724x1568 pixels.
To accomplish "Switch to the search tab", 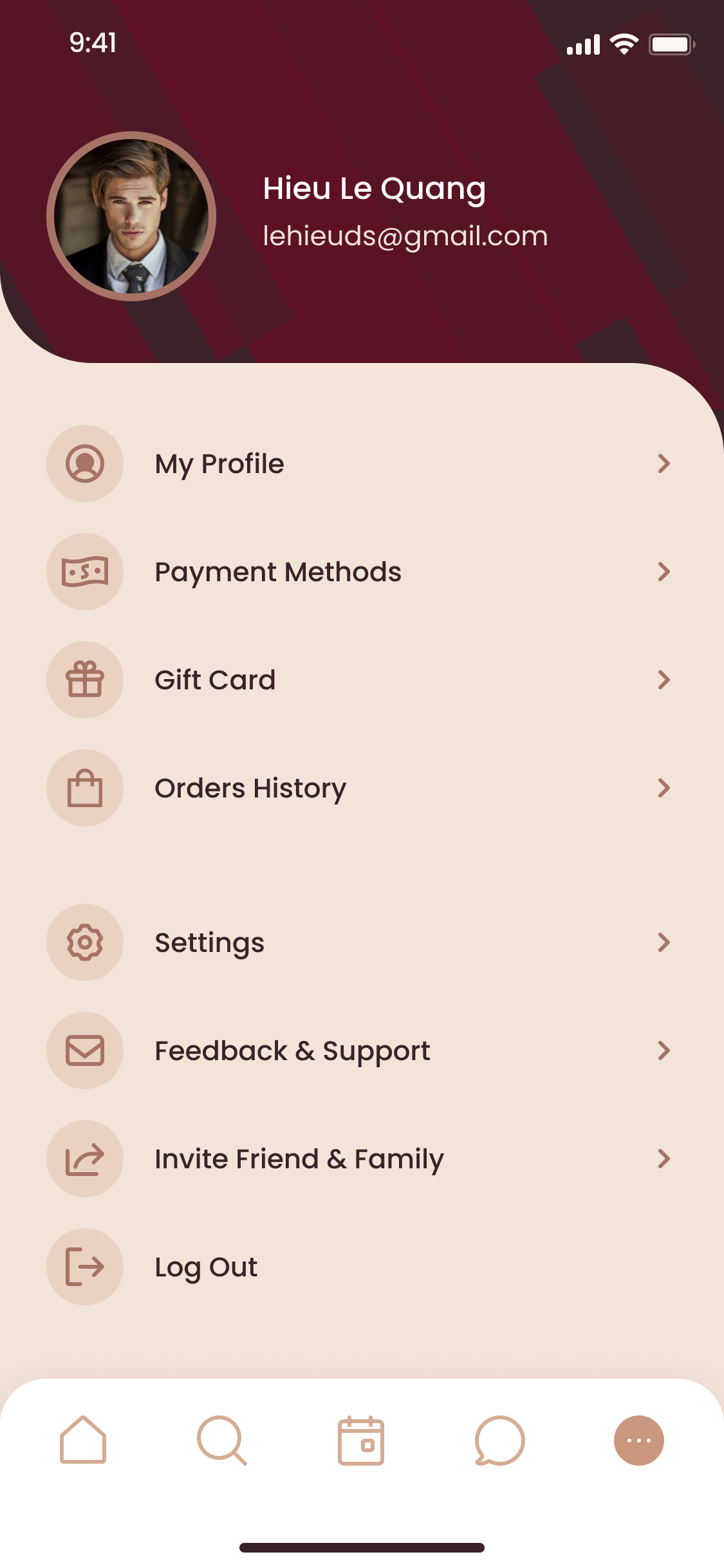I will [x=222, y=1440].
